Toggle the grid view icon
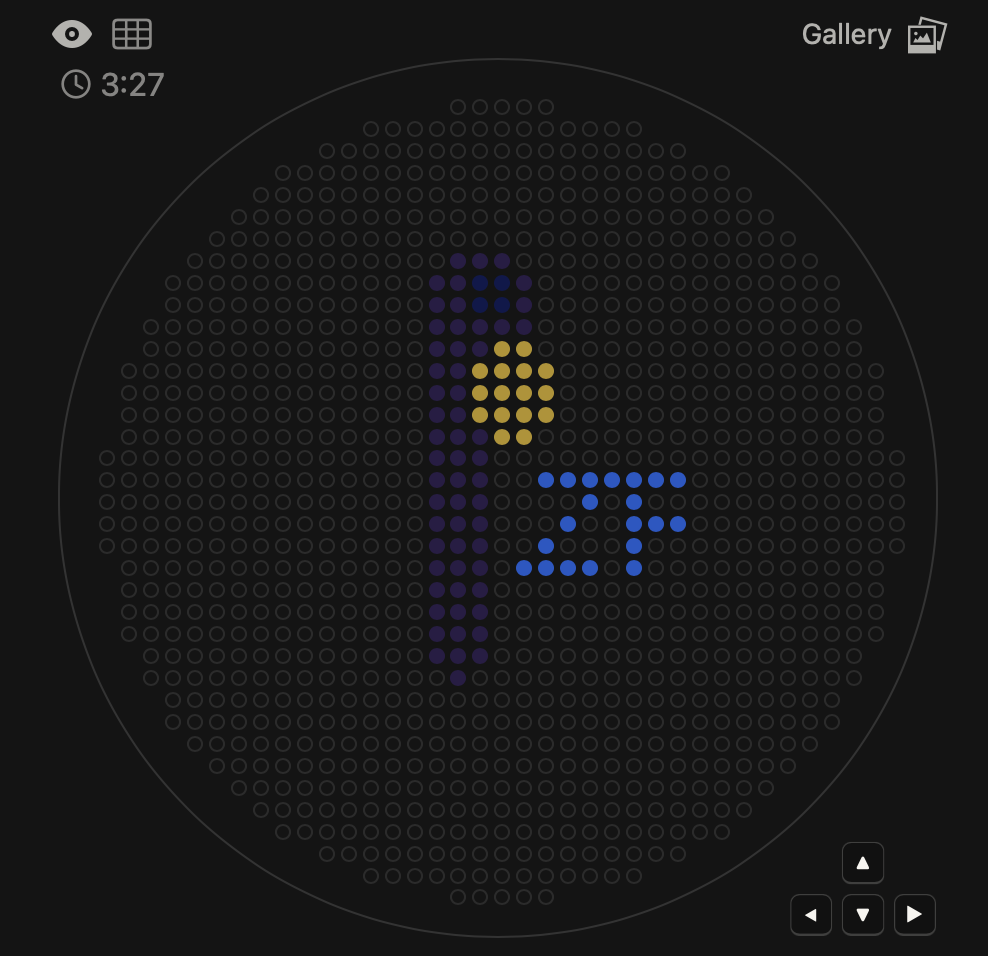 tap(132, 35)
